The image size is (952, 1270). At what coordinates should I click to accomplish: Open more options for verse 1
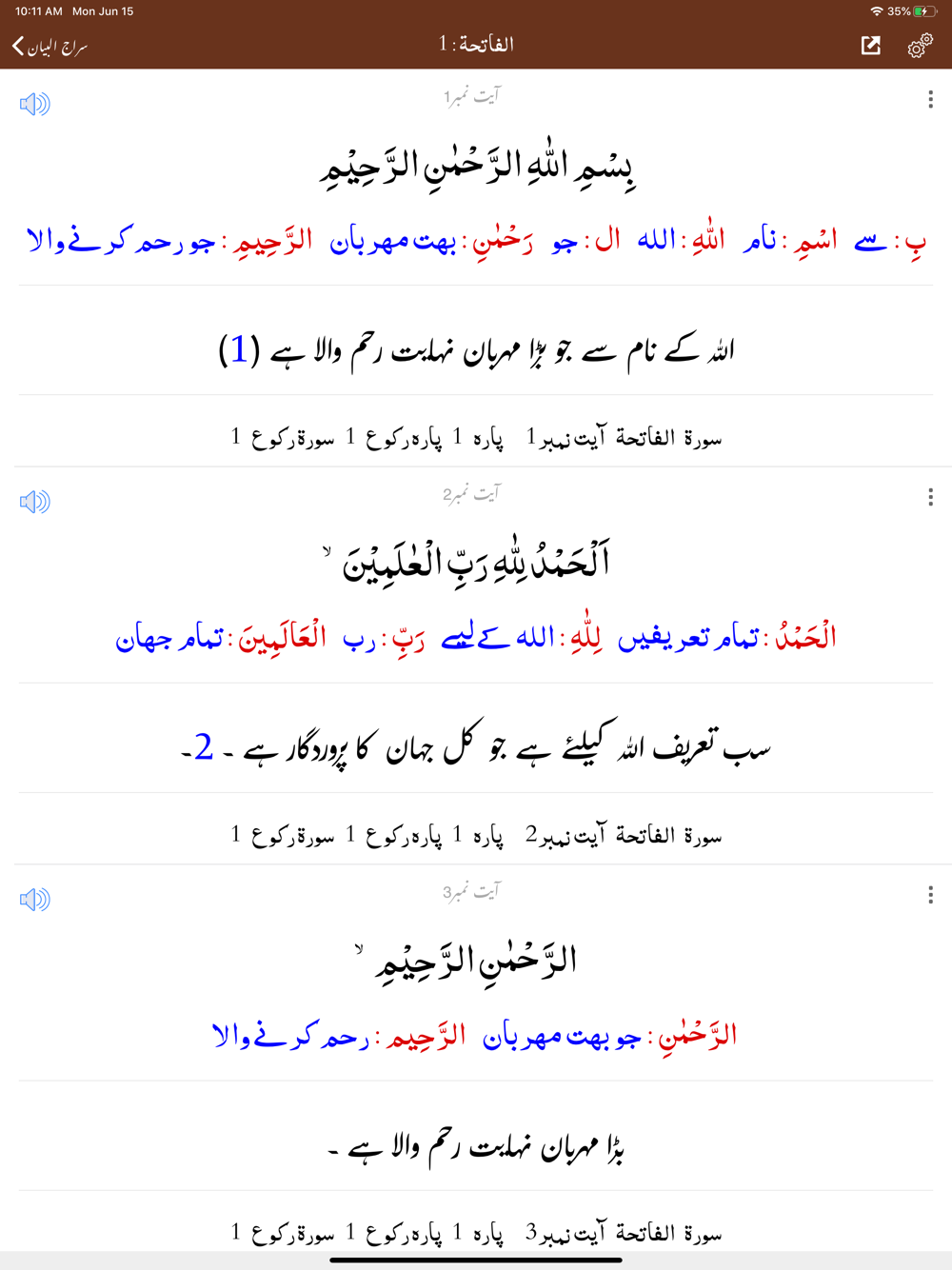click(x=930, y=99)
